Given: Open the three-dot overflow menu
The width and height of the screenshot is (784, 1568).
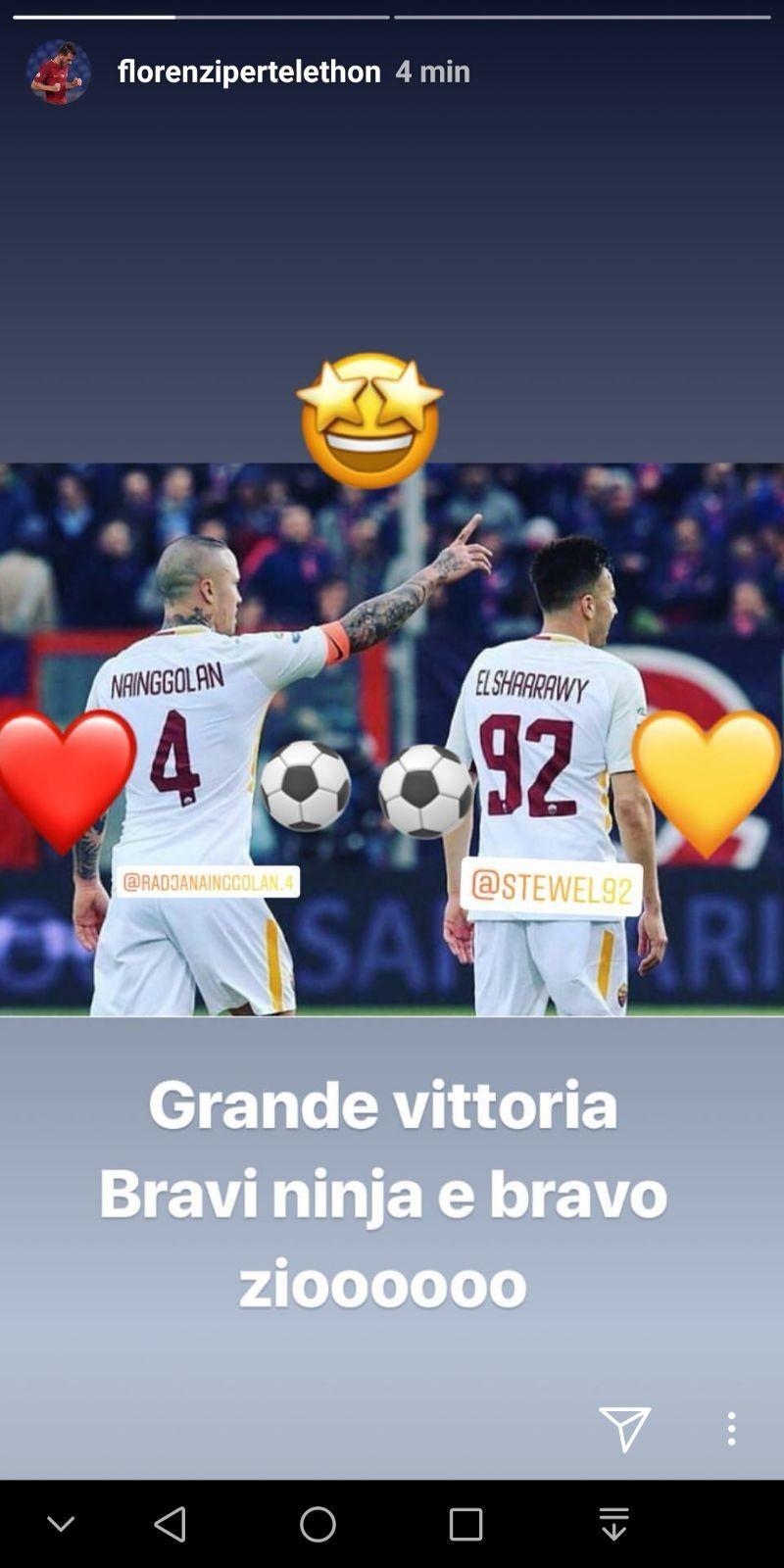Looking at the screenshot, I should tap(731, 1429).
